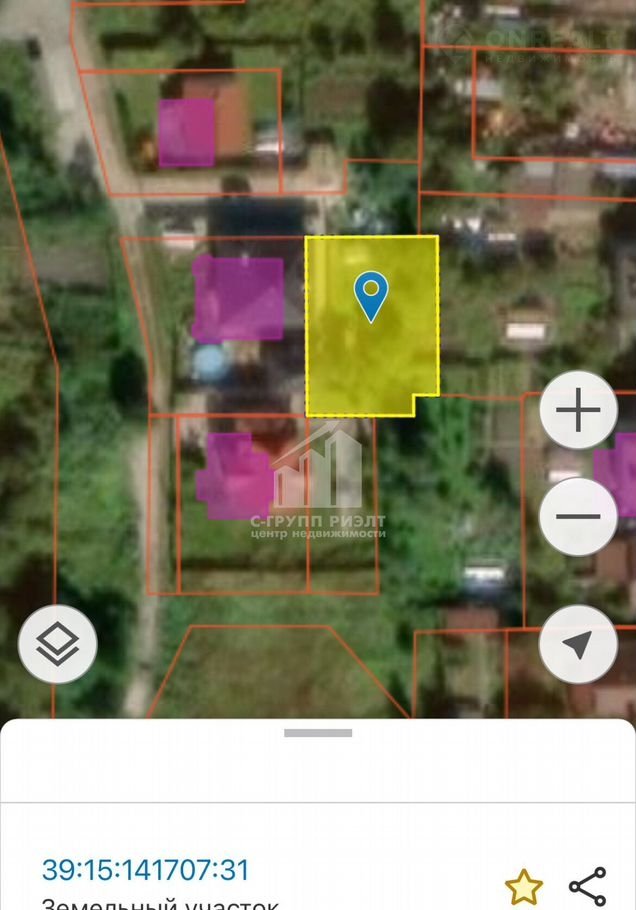The width and height of the screenshot is (636, 910).
Task: Center map on my location
Action: point(578,644)
